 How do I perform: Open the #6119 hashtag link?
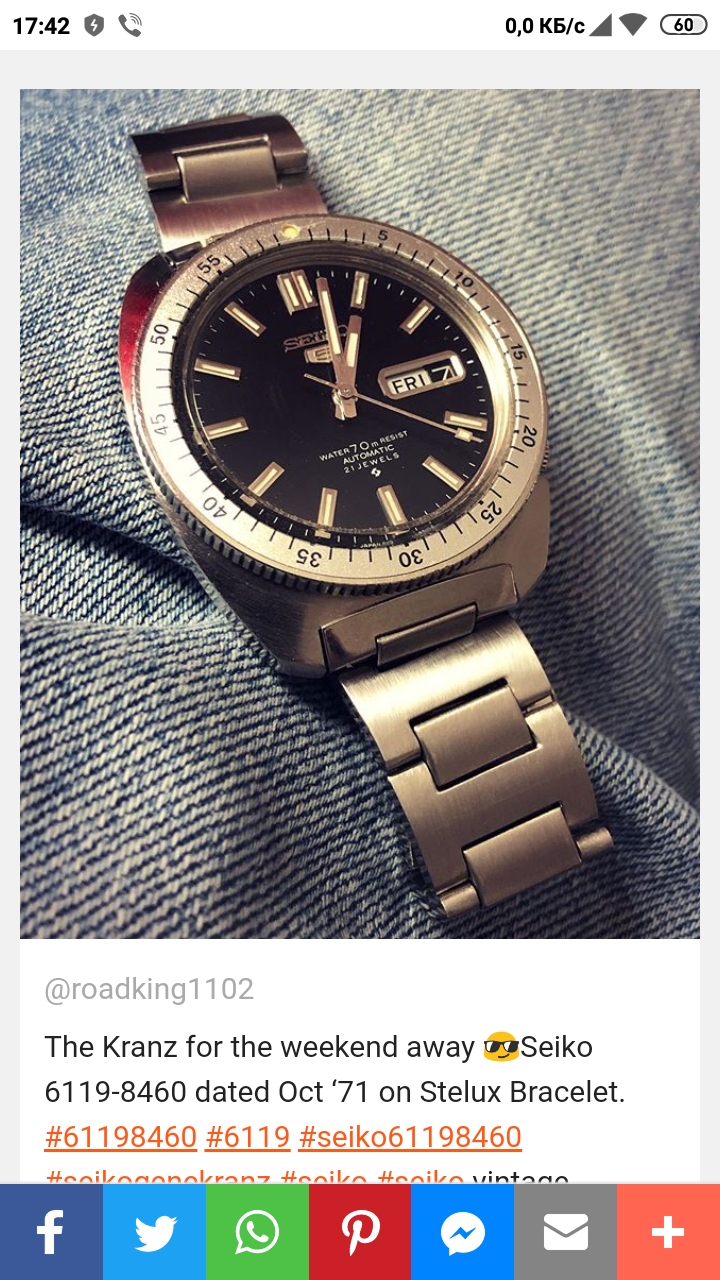pyautogui.click(x=247, y=1137)
